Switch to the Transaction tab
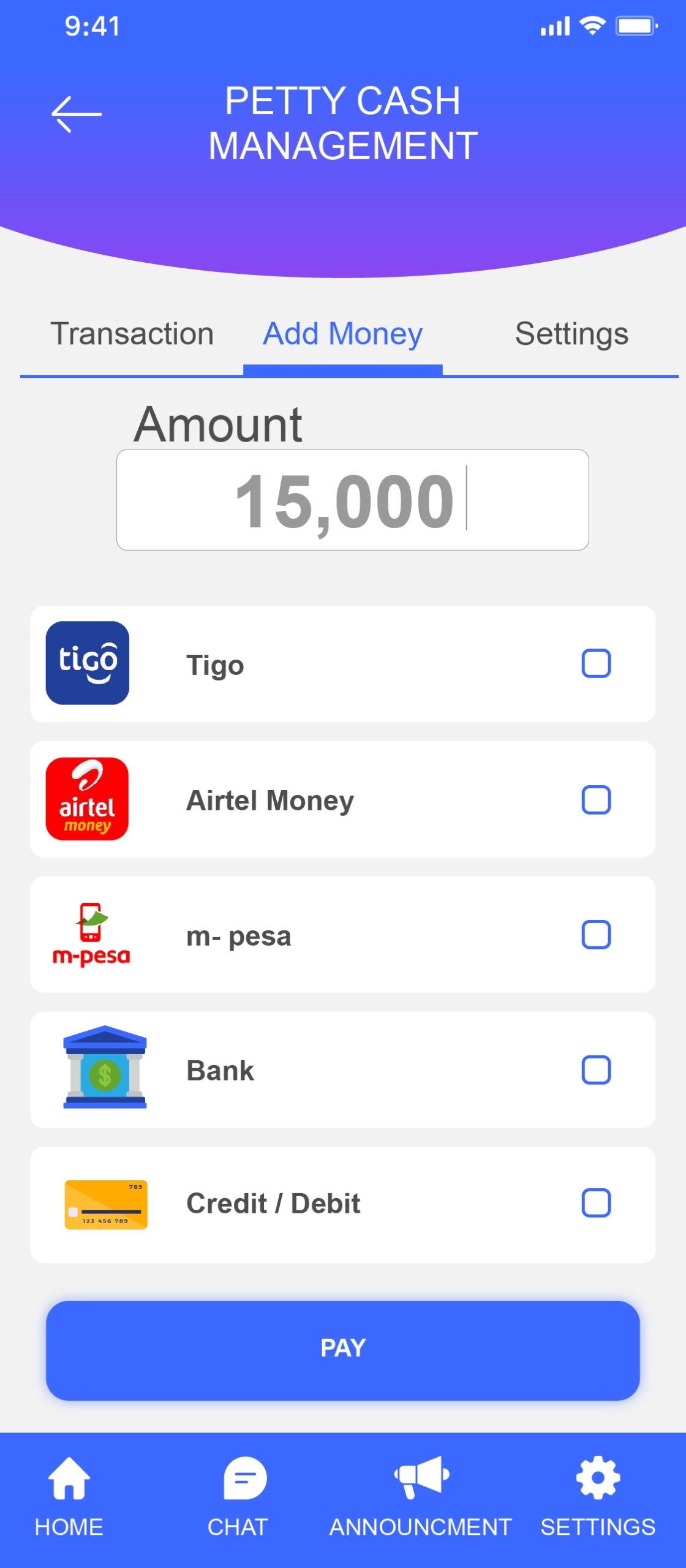This screenshot has width=686, height=1568. pyautogui.click(x=132, y=334)
